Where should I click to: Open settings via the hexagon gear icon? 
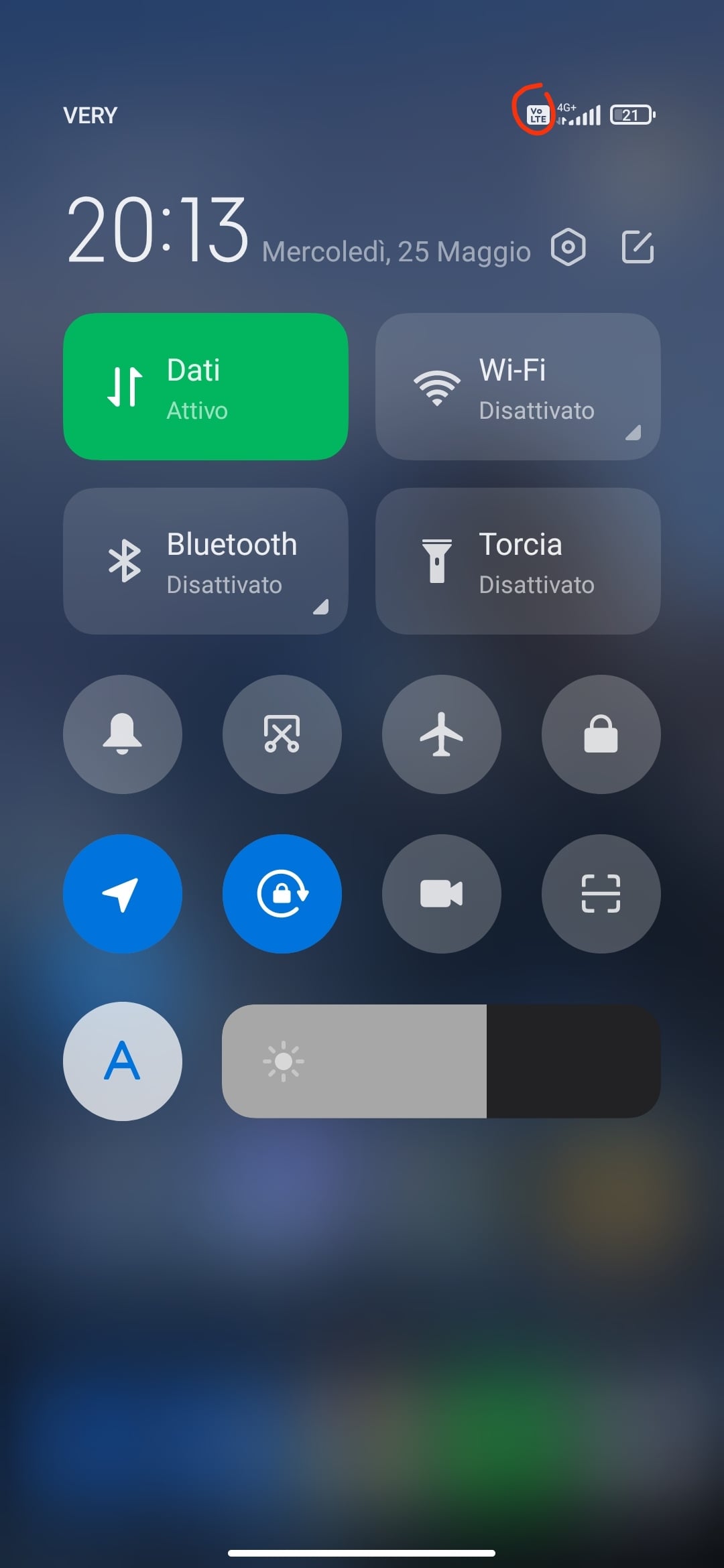click(x=568, y=247)
